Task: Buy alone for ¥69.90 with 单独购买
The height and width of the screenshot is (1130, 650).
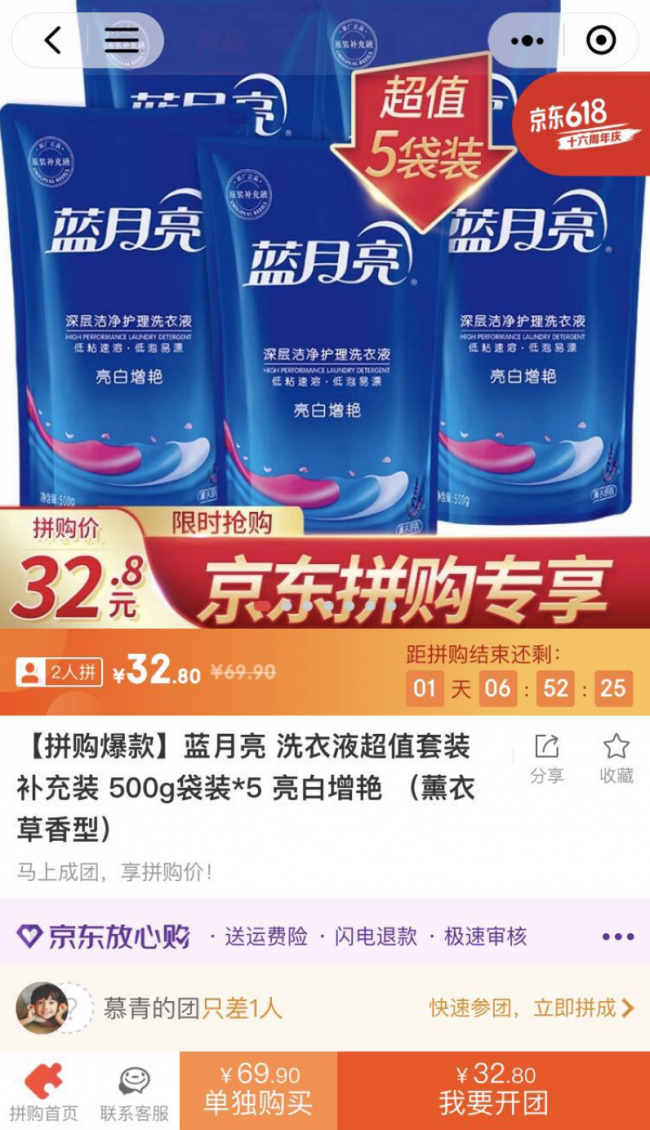Action: pos(259,1090)
